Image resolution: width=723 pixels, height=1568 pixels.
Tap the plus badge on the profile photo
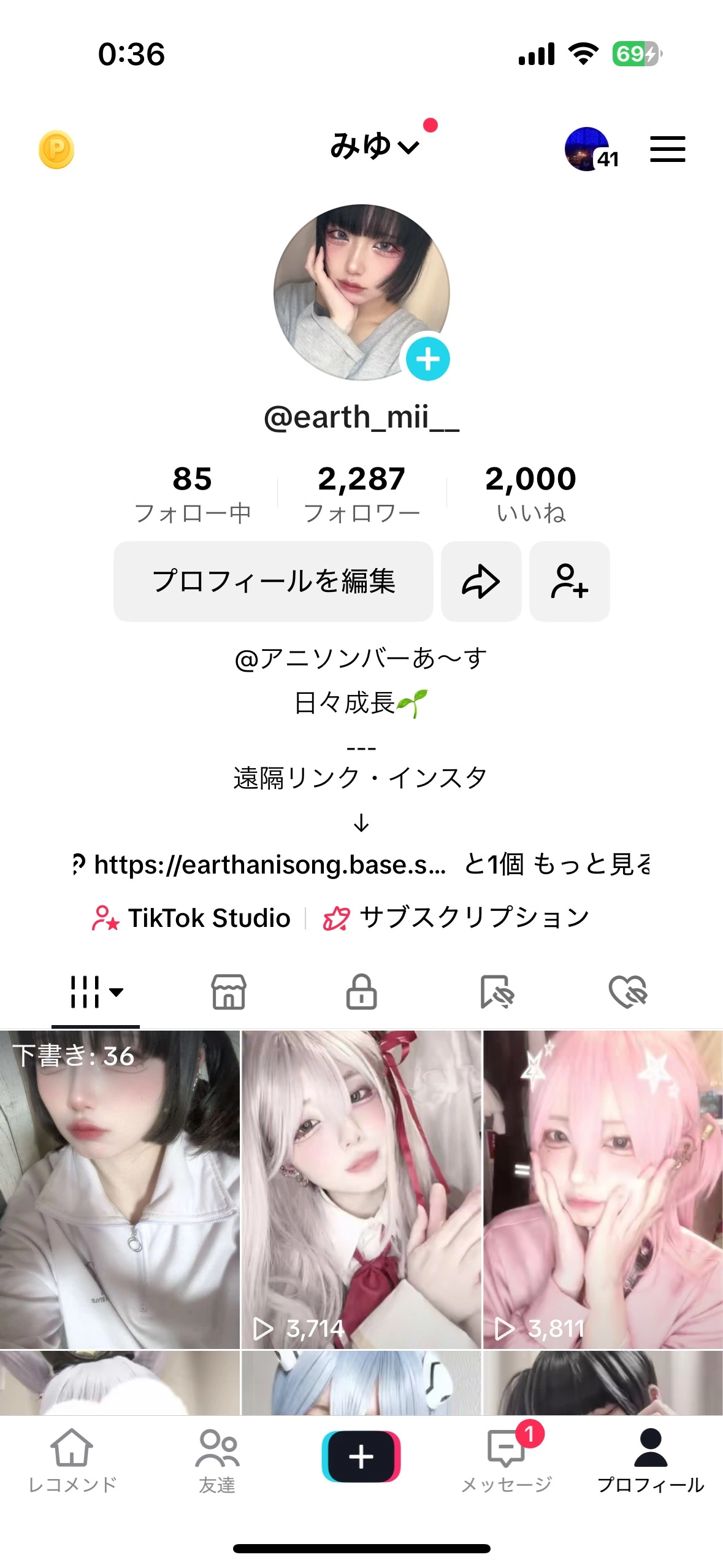tap(427, 359)
